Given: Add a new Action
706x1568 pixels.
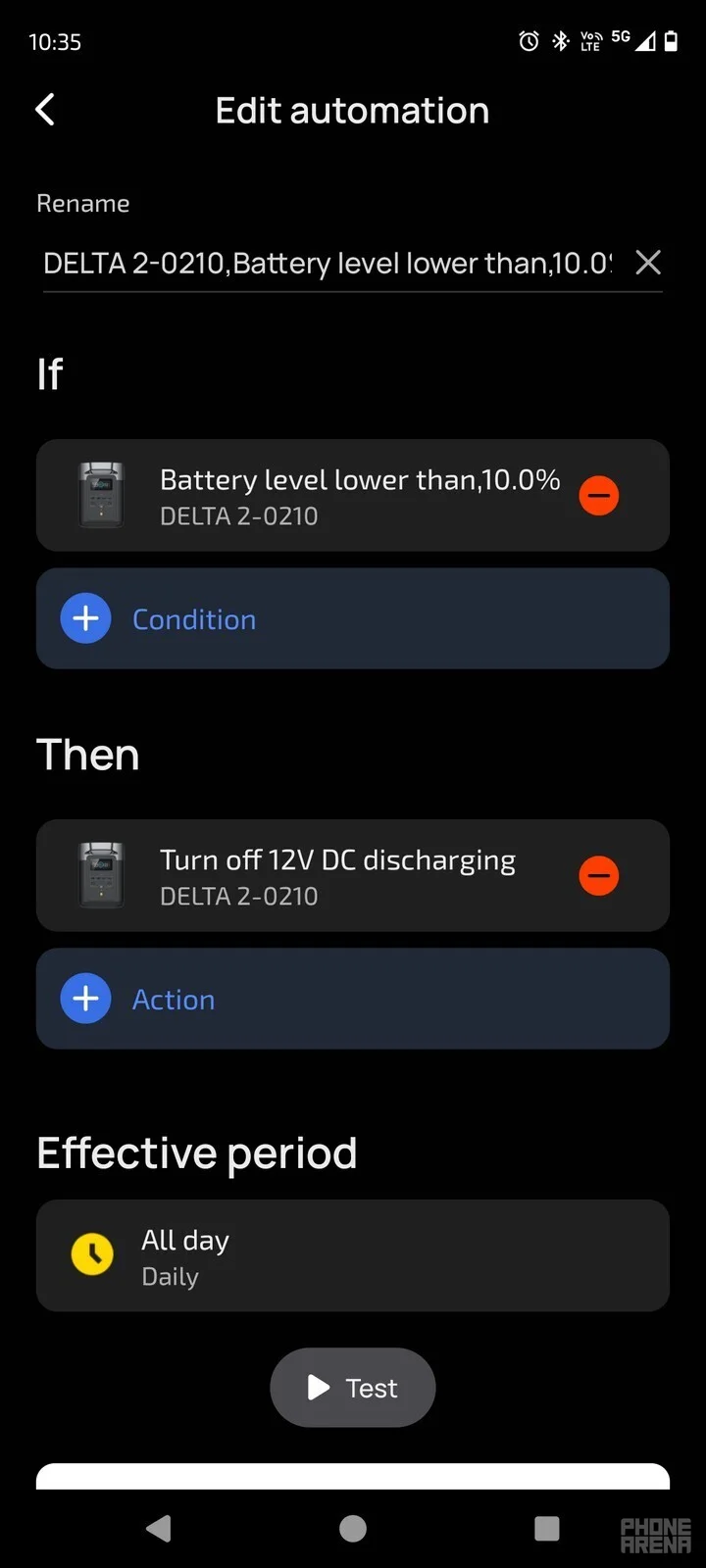Looking at the screenshot, I should [353, 1000].
